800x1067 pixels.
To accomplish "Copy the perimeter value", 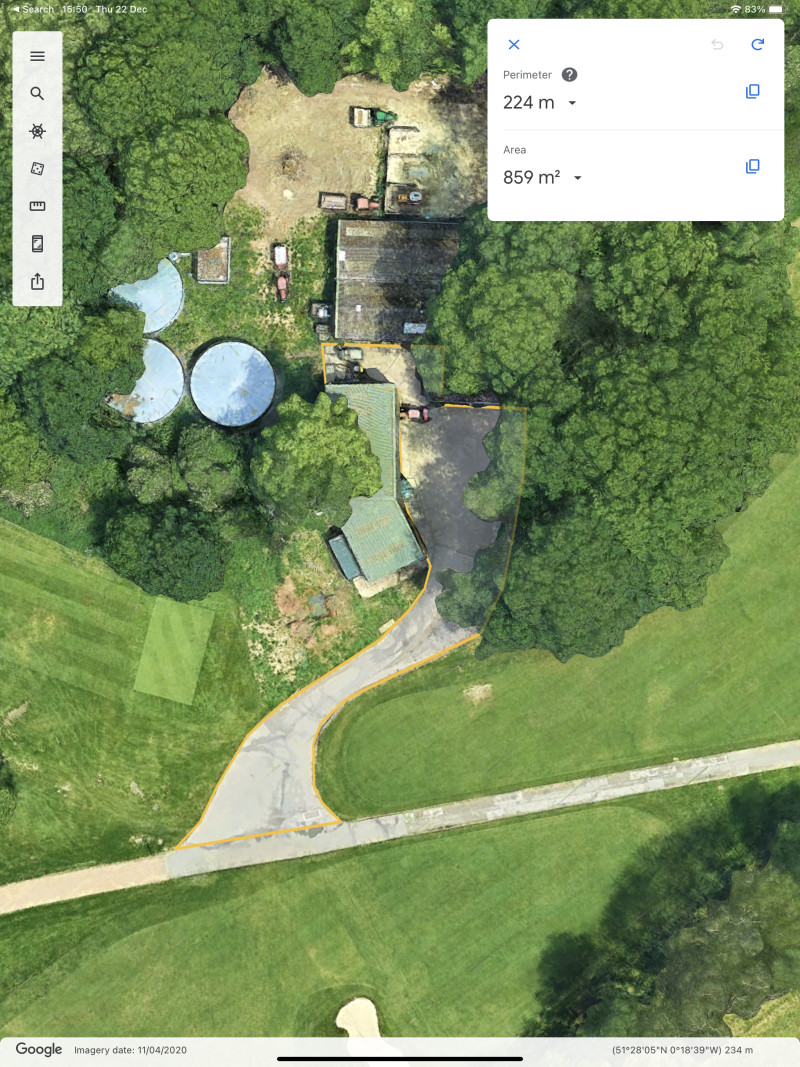I will pyautogui.click(x=753, y=92).
